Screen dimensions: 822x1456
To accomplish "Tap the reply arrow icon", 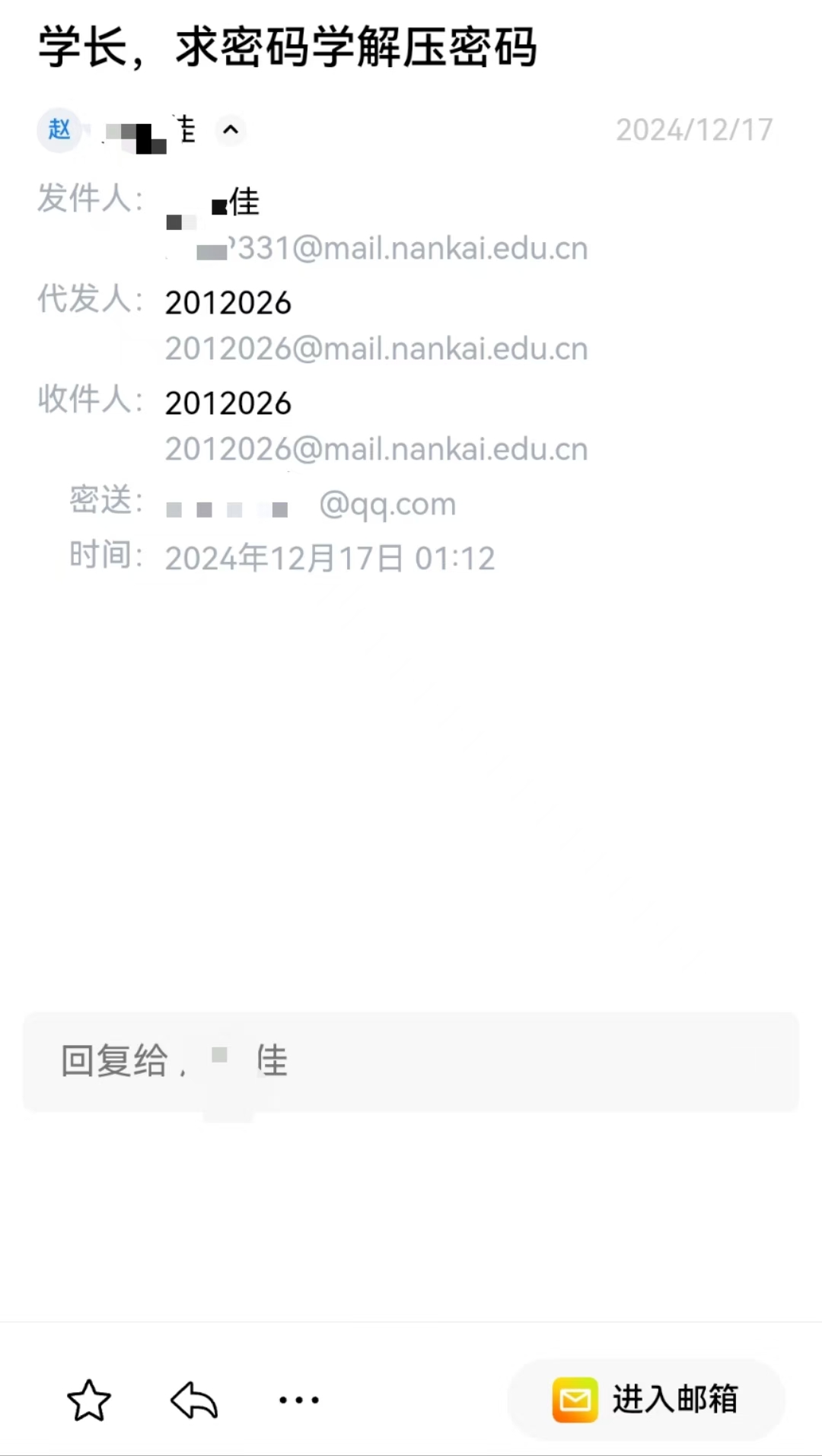I will [x=194, y=1400].
